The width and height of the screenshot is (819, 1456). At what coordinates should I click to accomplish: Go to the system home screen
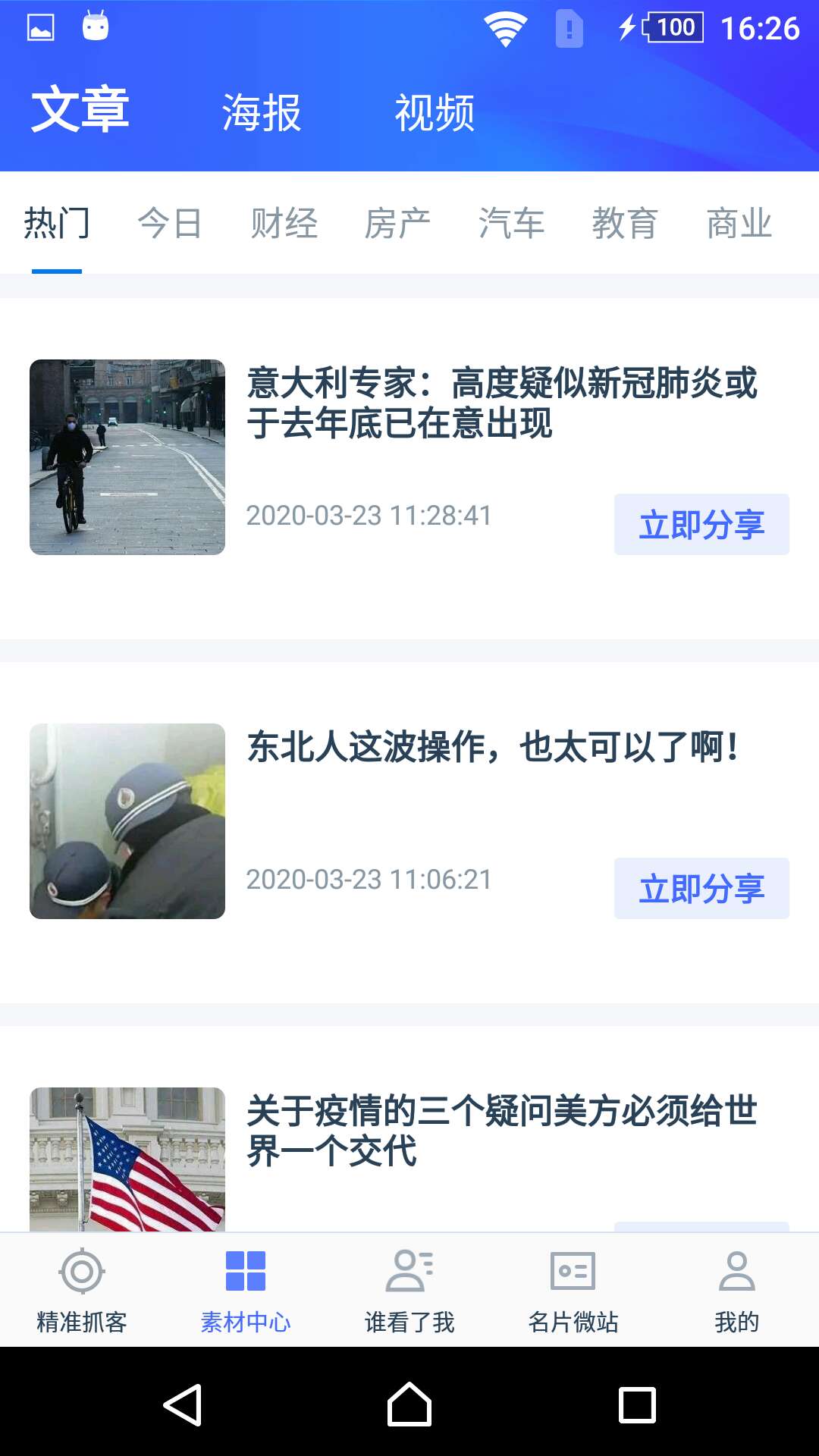409,1404
